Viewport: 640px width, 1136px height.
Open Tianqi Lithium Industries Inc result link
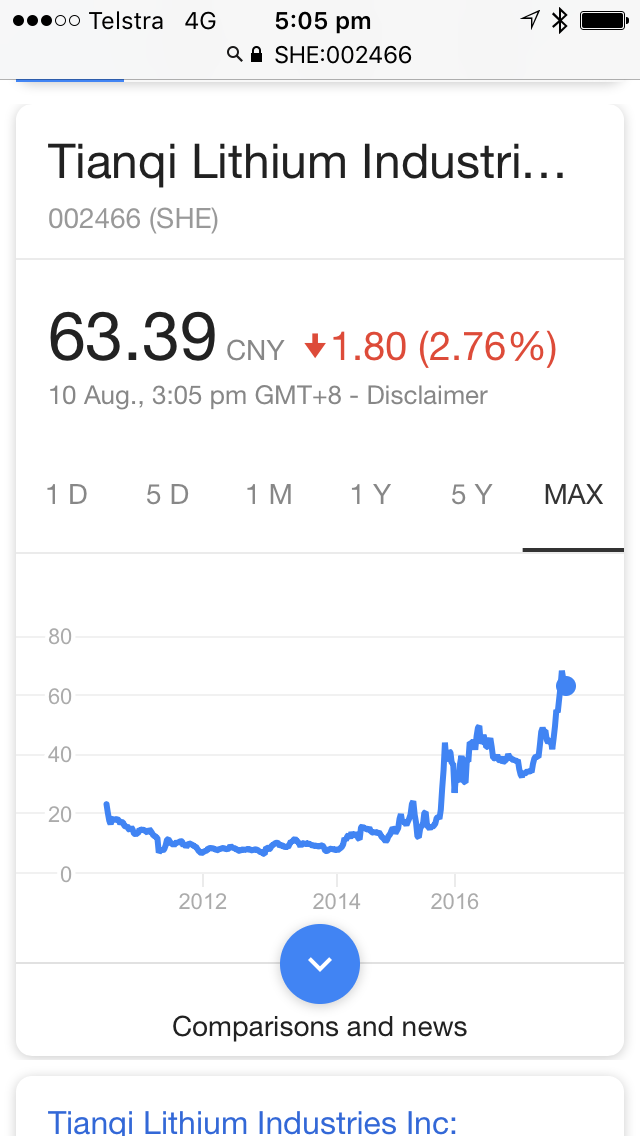coord(252,1122)
